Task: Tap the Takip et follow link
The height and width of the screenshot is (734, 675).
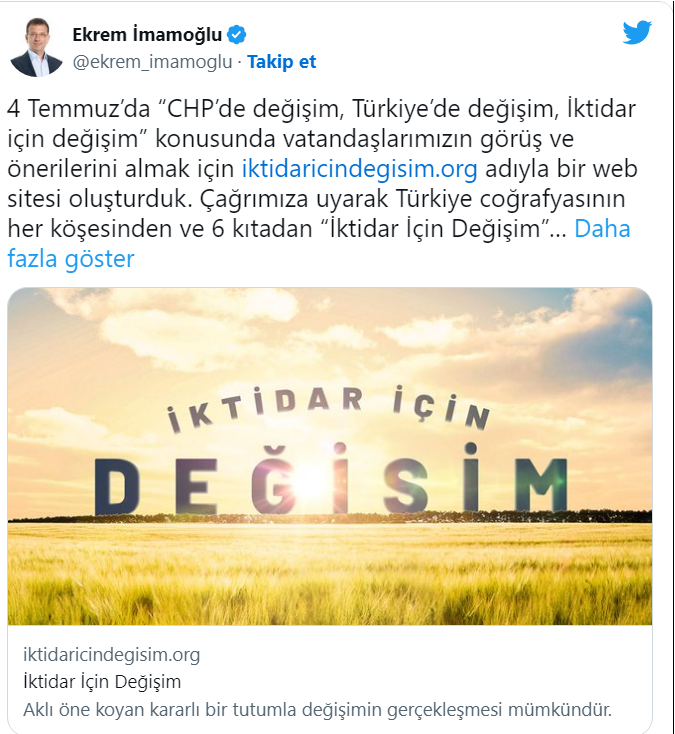Action: pyautogui.click(x=281, y=62)
